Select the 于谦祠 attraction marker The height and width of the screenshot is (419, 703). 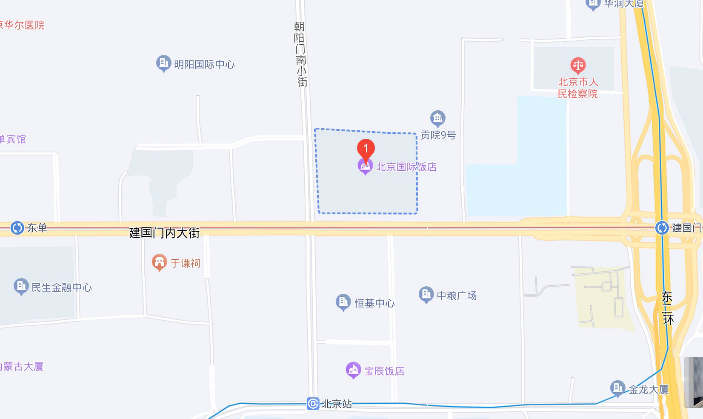point(158,262)
